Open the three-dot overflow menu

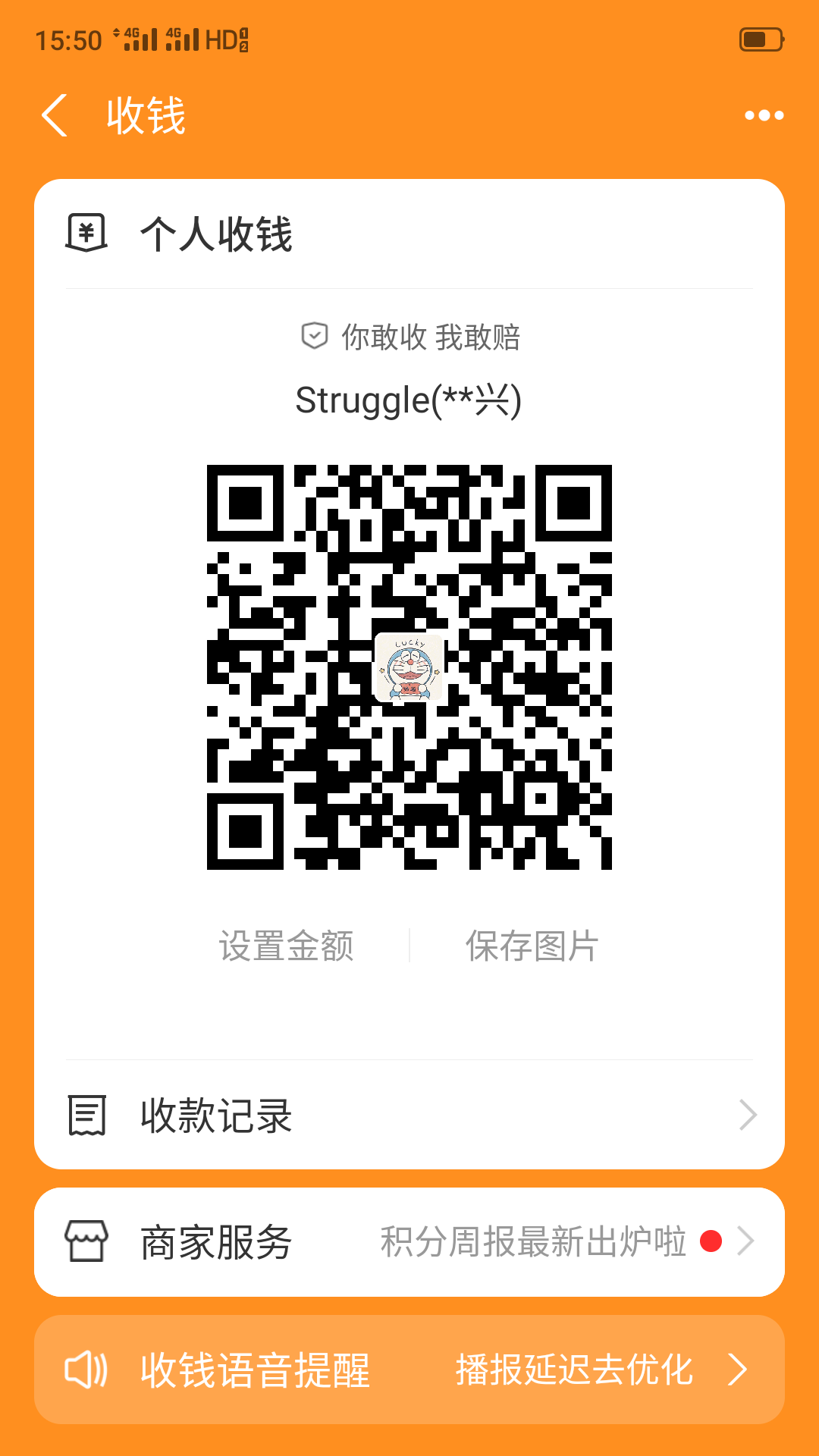(764, 115)
